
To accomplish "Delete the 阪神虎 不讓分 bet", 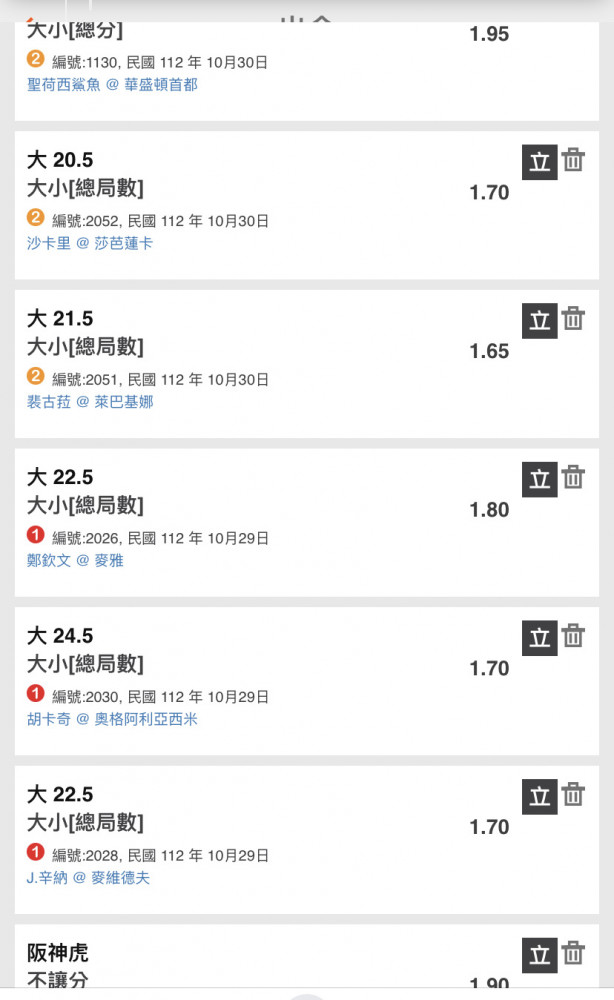I will [x=573, y=953].
